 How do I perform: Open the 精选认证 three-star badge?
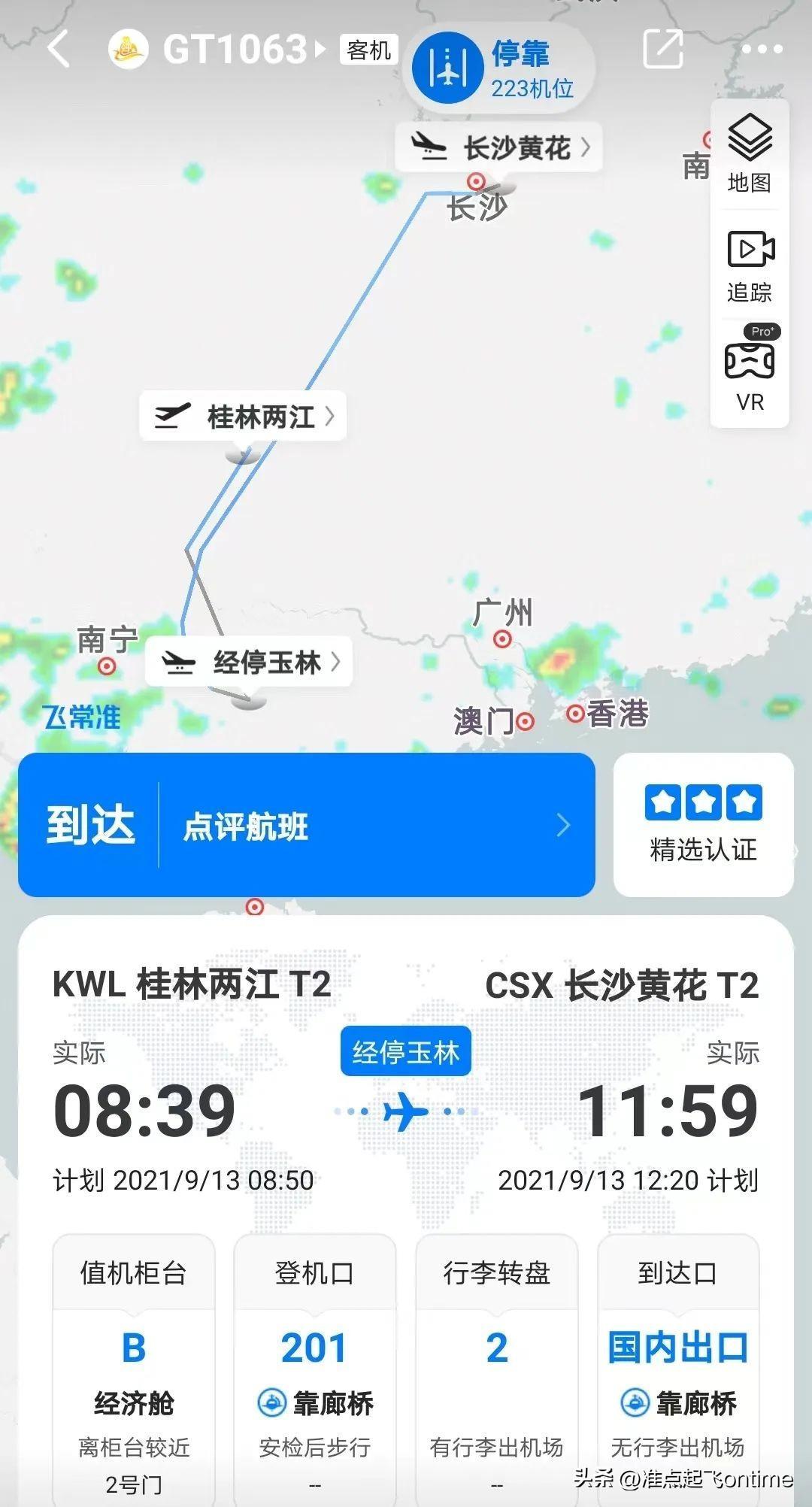point(703,825)
